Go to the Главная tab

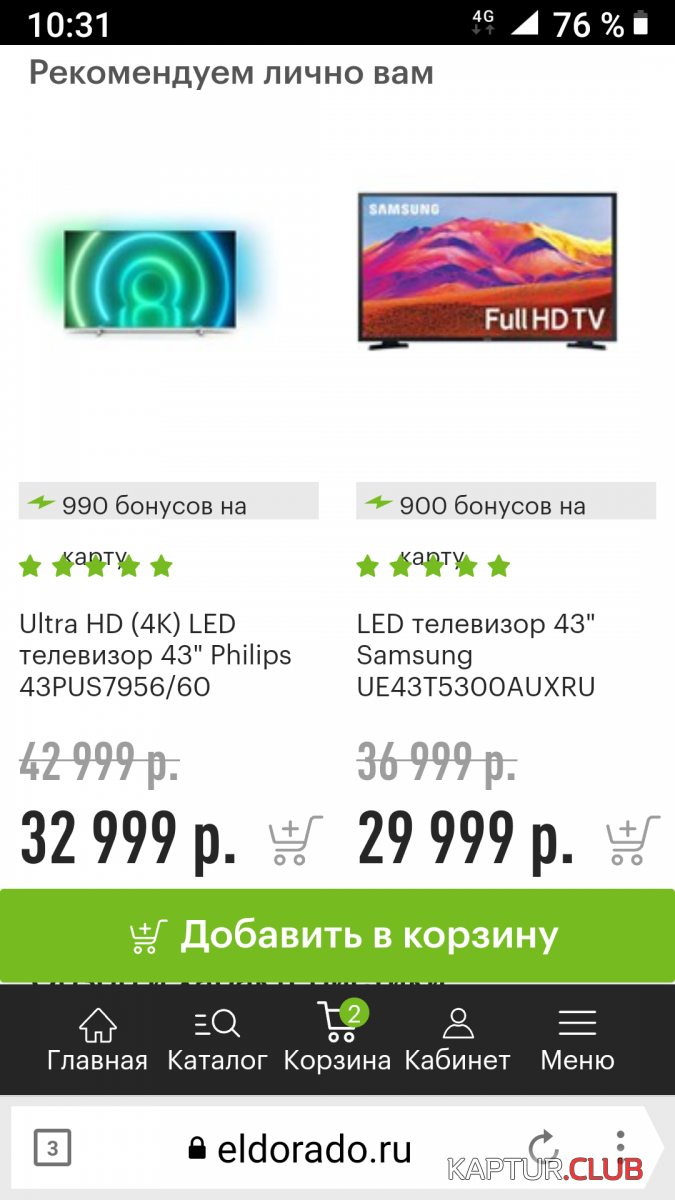[97, 1040]
